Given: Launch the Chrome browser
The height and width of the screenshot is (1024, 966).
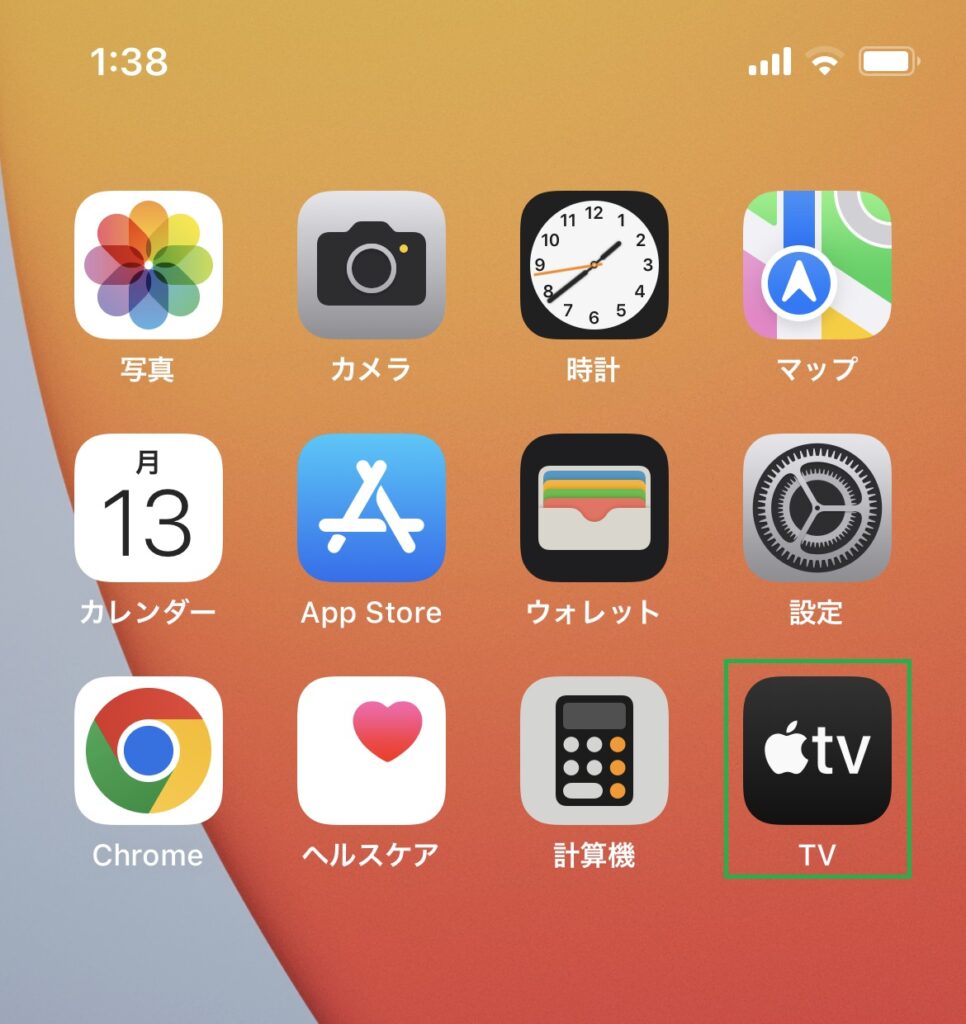Looking at the screenshot, I should coord(148,750).
